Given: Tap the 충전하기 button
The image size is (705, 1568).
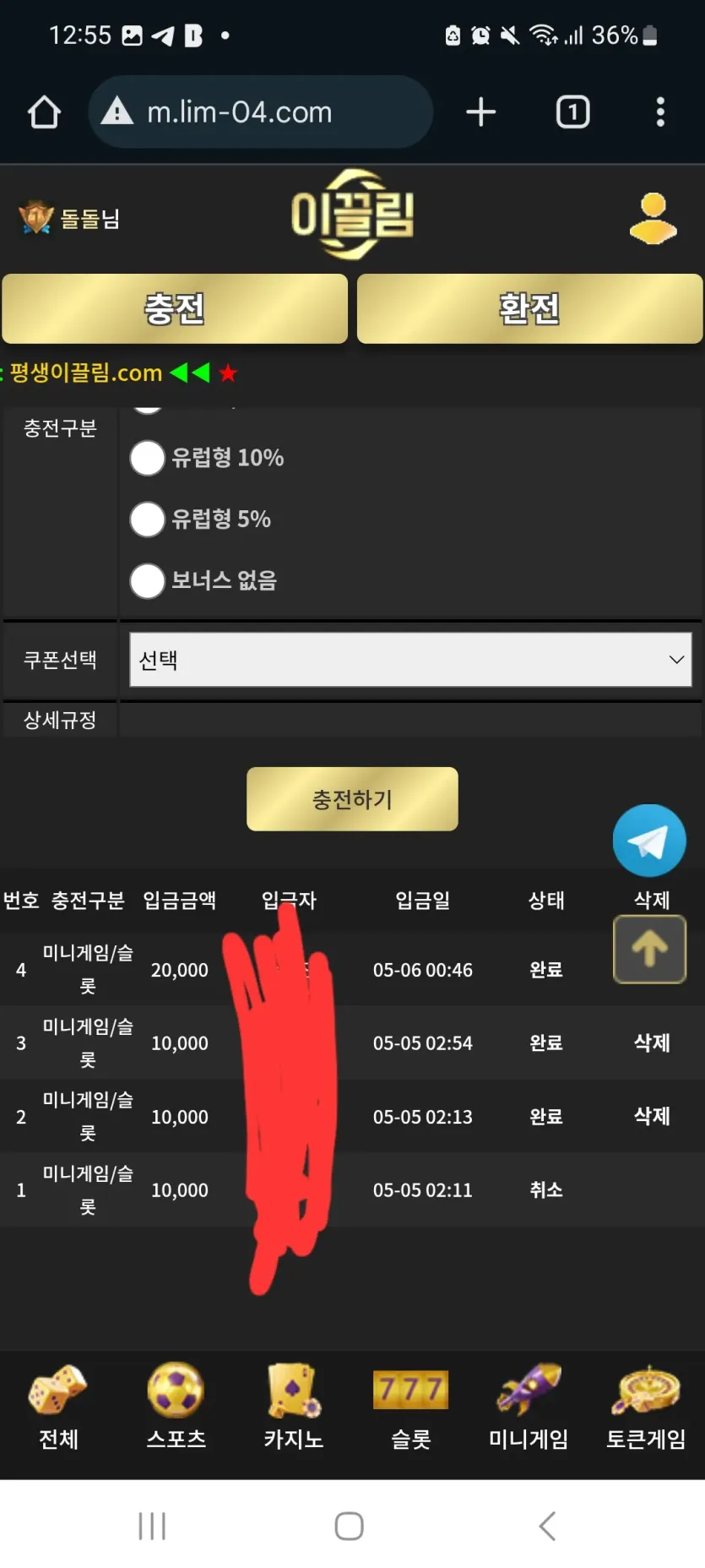Looking at the screenshot, I should click(x=352, y=799).
